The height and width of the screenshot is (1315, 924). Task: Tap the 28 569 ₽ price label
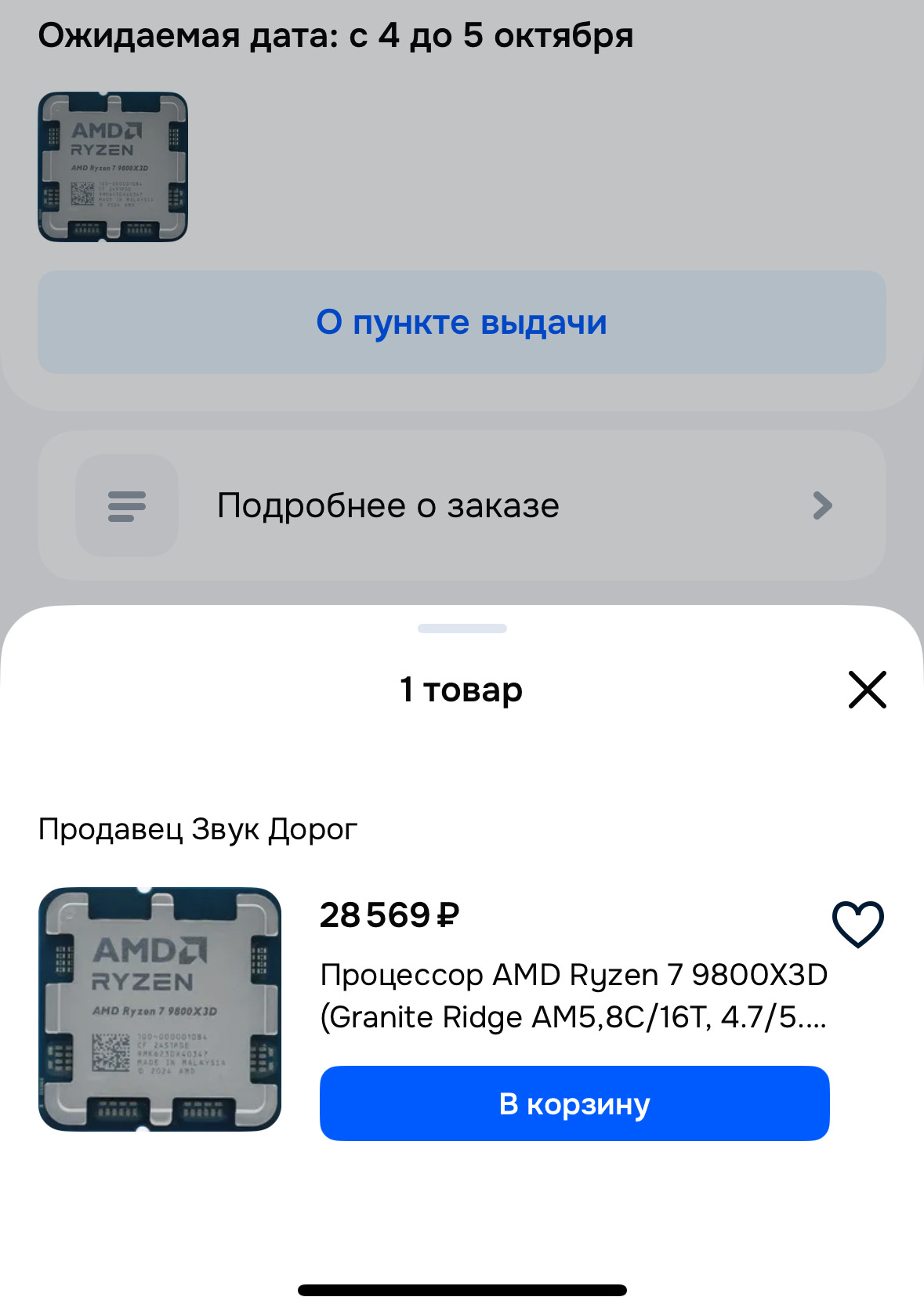click(390, 915)
